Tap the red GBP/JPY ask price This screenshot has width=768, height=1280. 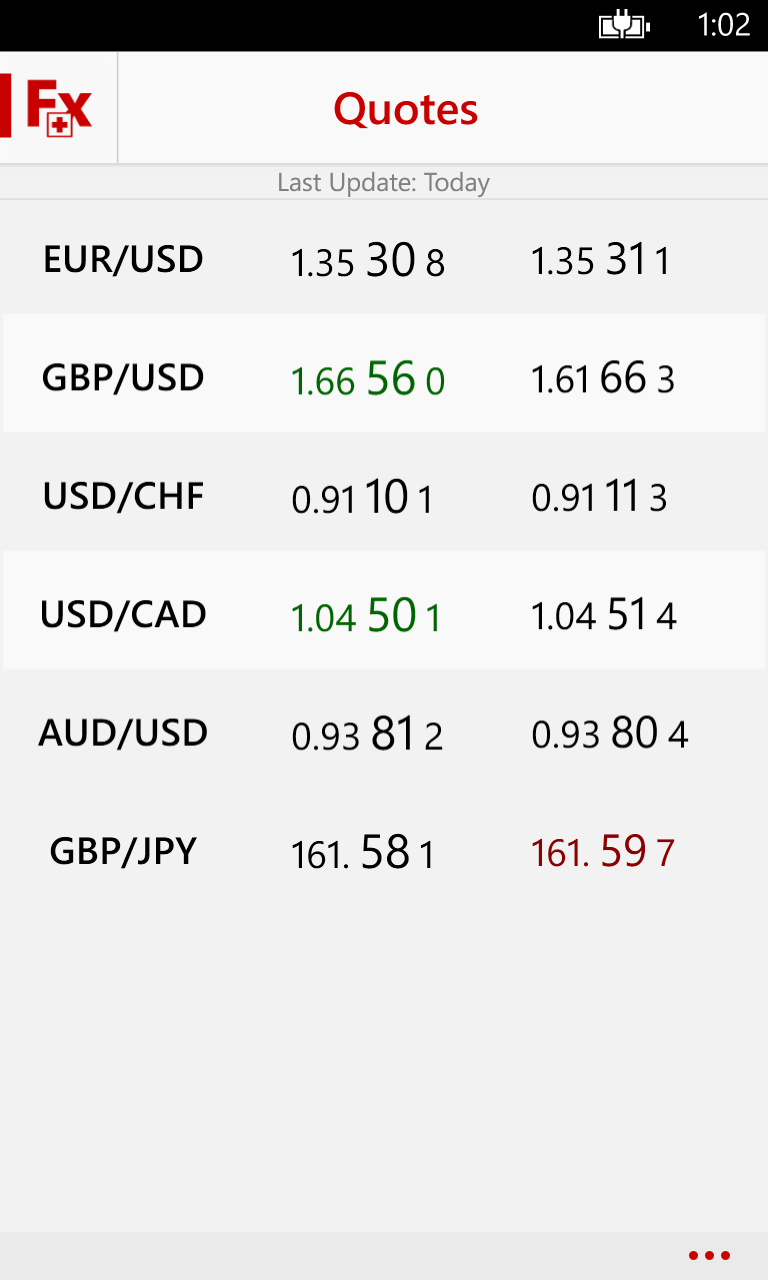pos(602,852)
